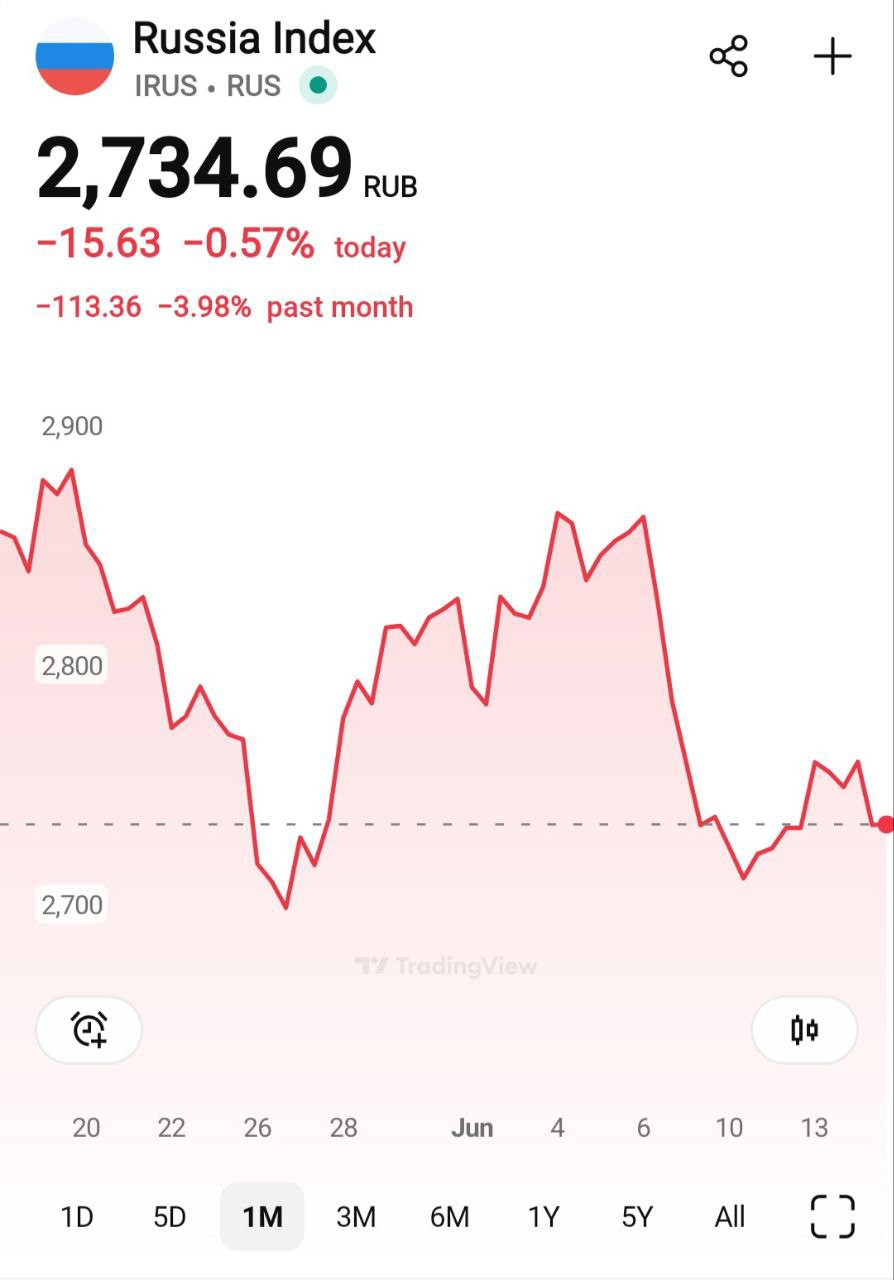Viewport: 894px width, 1280px height.
Task: Switch to the 1D time range
Action: pos(77,1217)
